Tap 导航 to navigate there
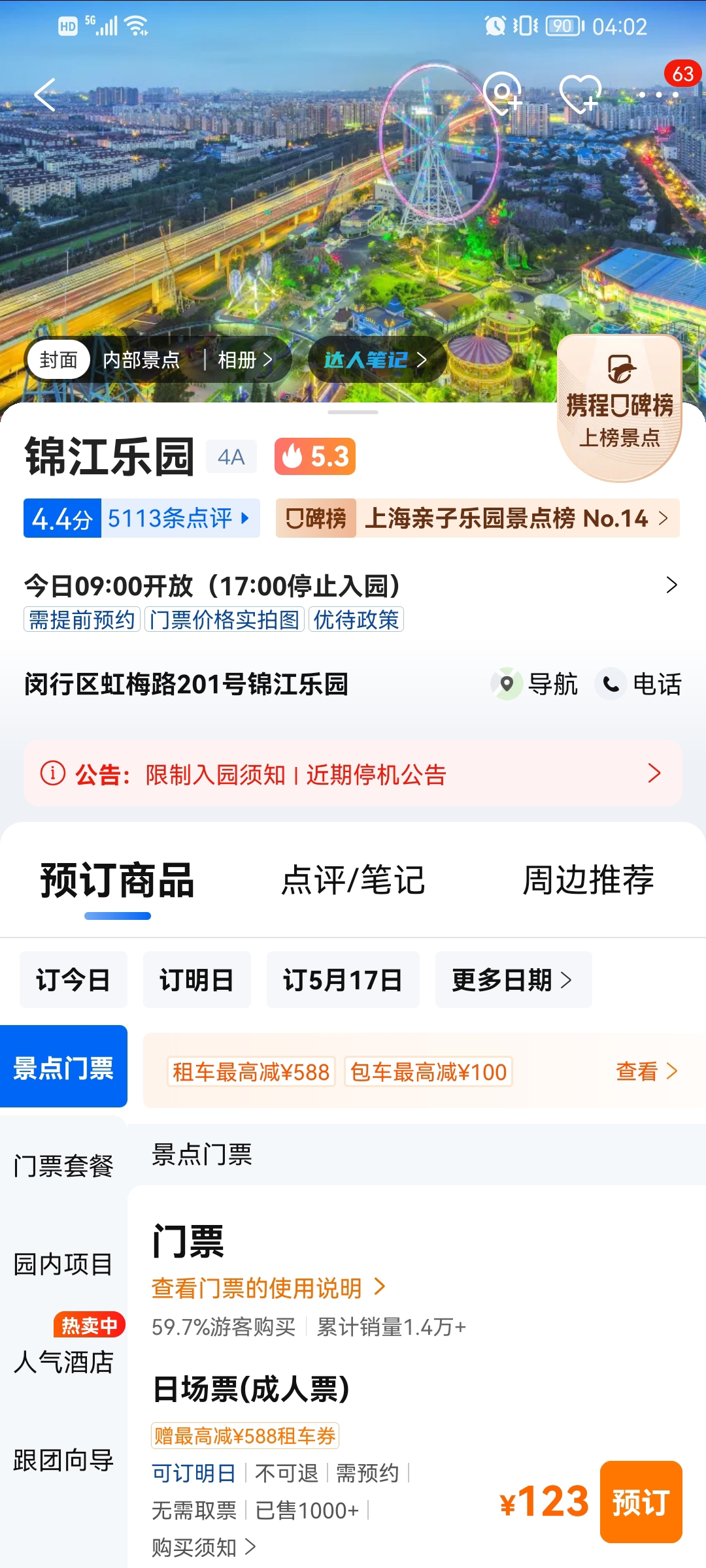The width and height of the screenshot is (706, 1568). pyautogui.click(x=536, y=684)
